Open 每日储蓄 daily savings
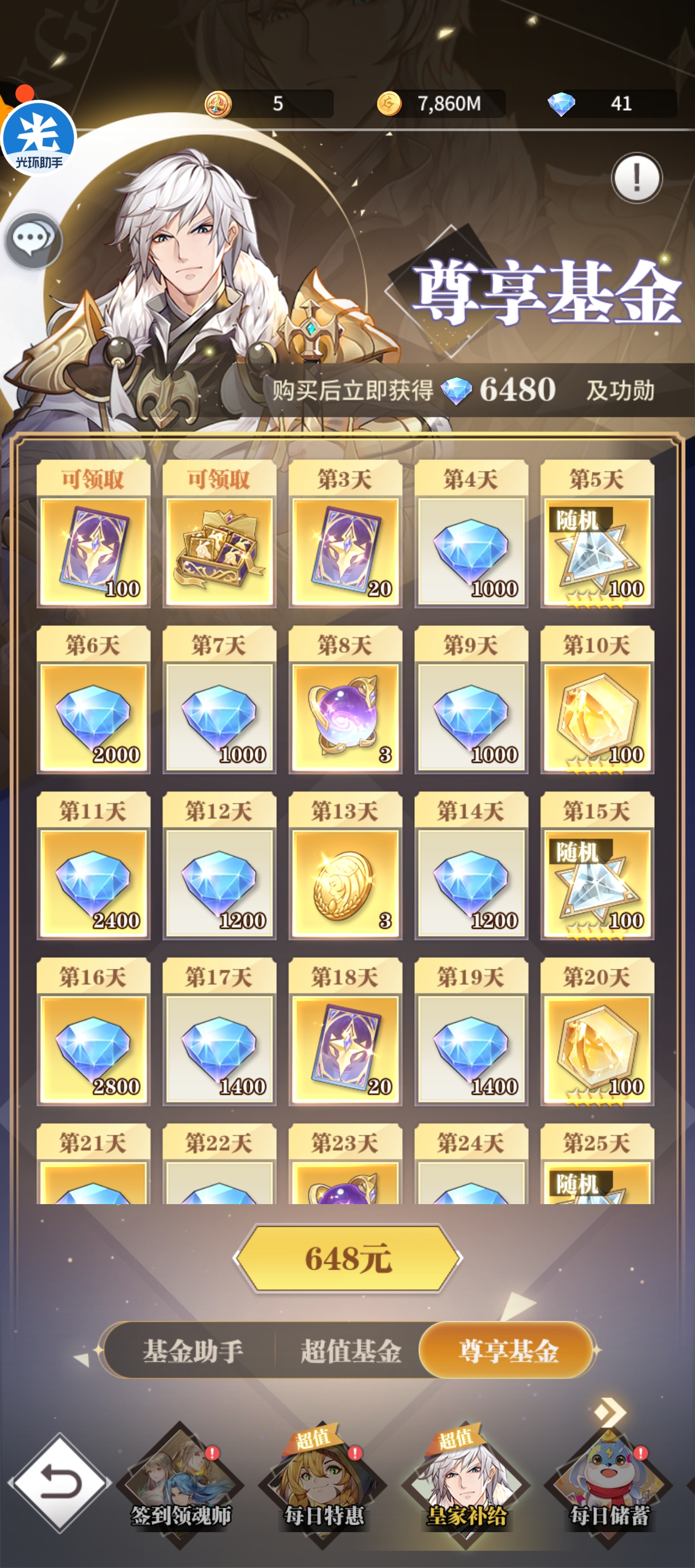This screenshot has height=1568, width=695. 609,1485
